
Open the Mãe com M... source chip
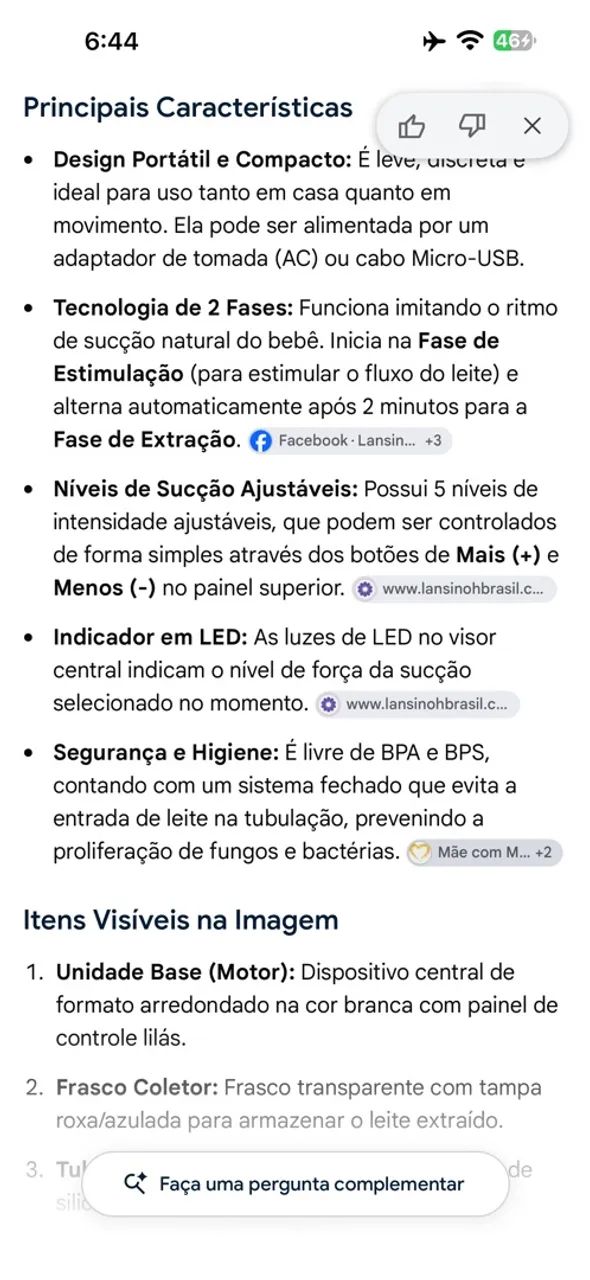tap(484, 853)
